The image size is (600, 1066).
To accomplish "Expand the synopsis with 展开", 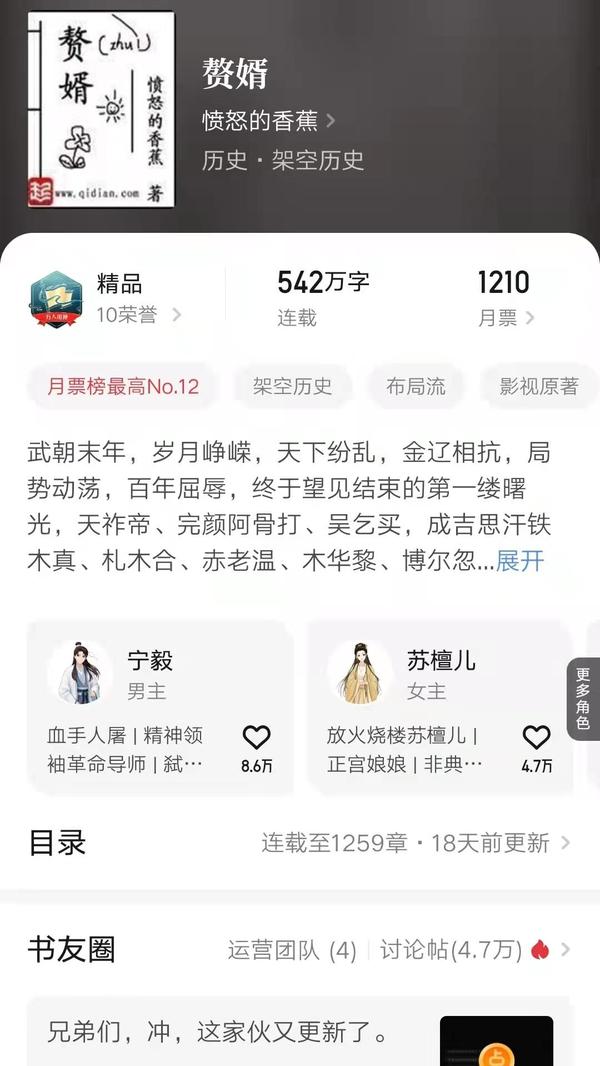I will tap(520, 561).
